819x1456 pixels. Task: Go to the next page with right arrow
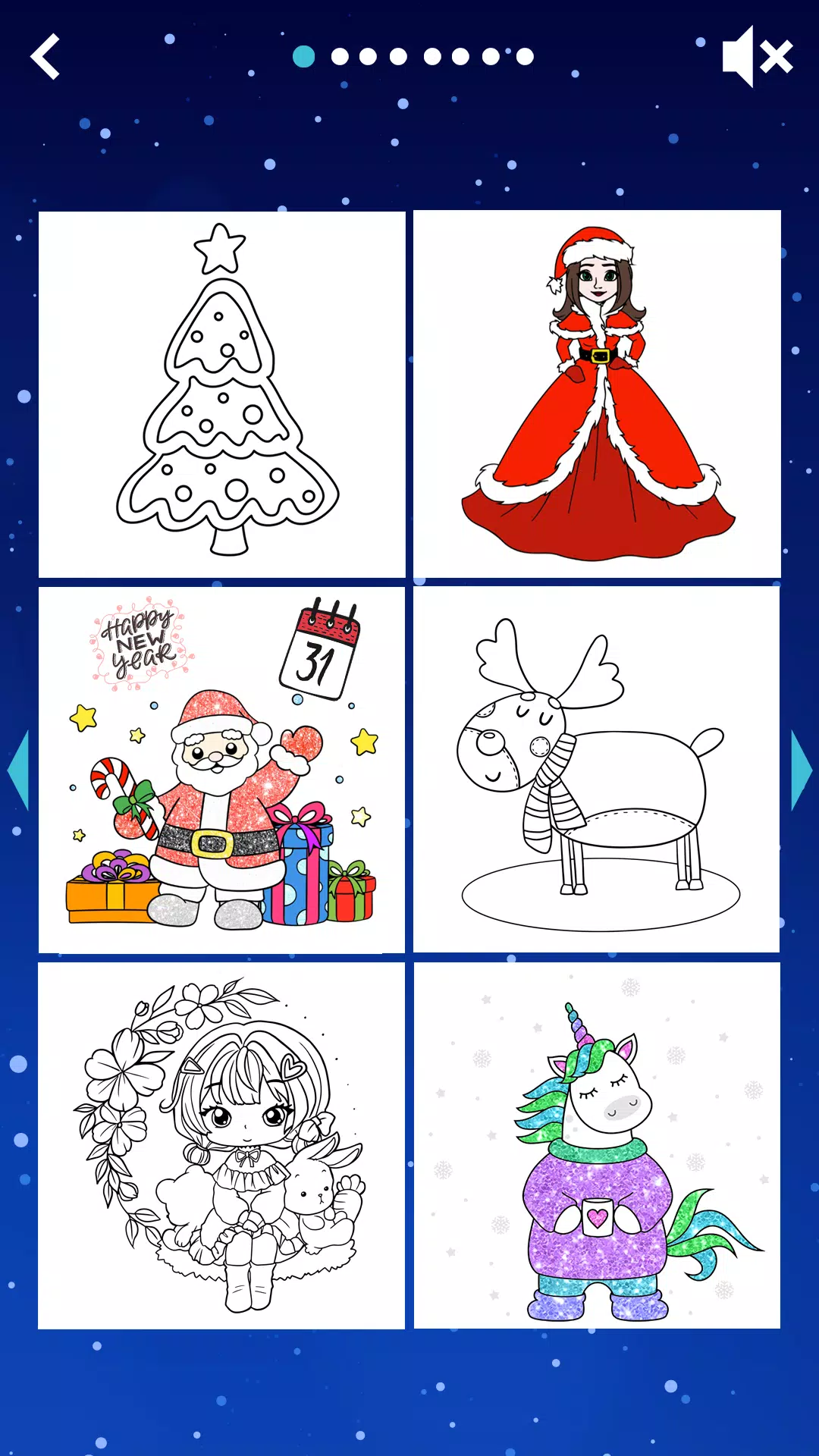(801, 770)
